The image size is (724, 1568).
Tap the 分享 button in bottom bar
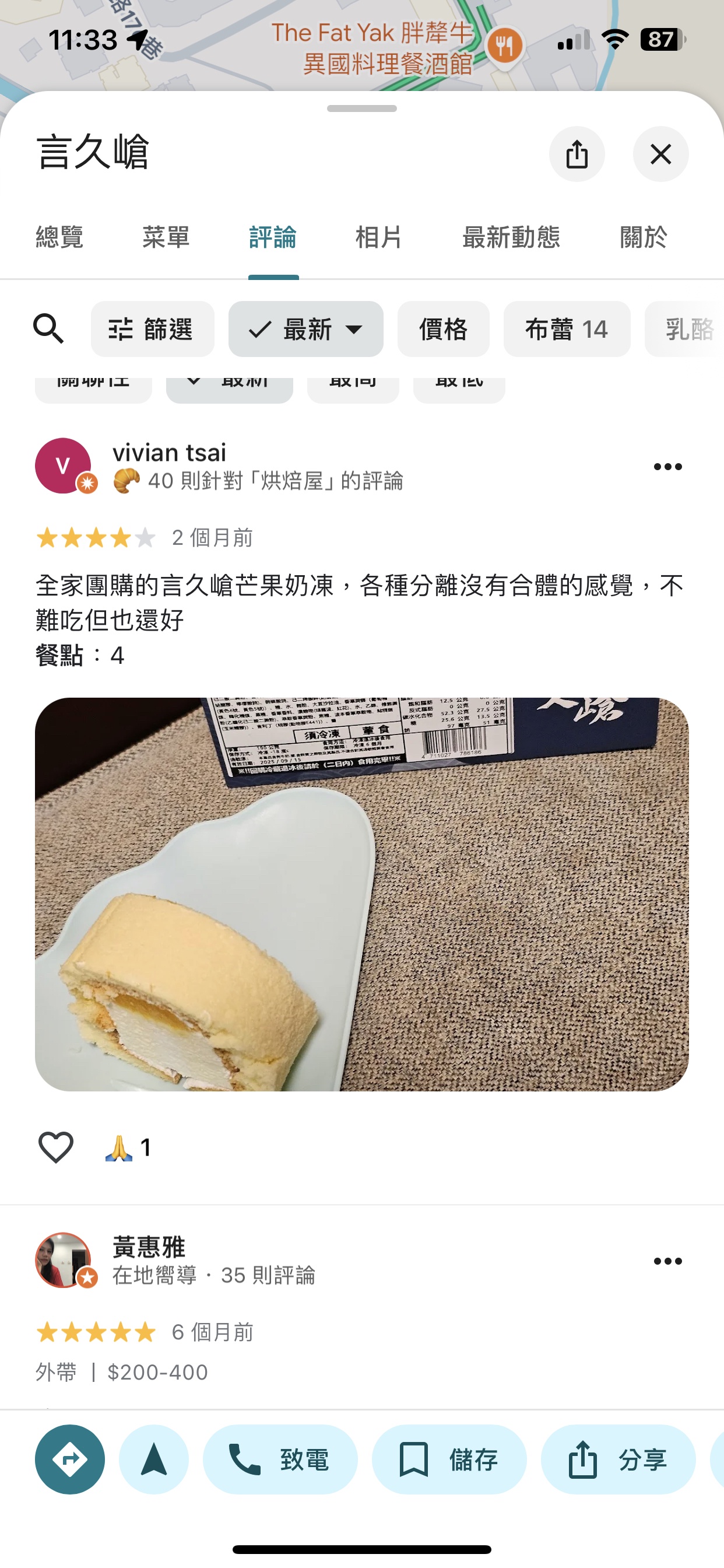(617, 1459)
